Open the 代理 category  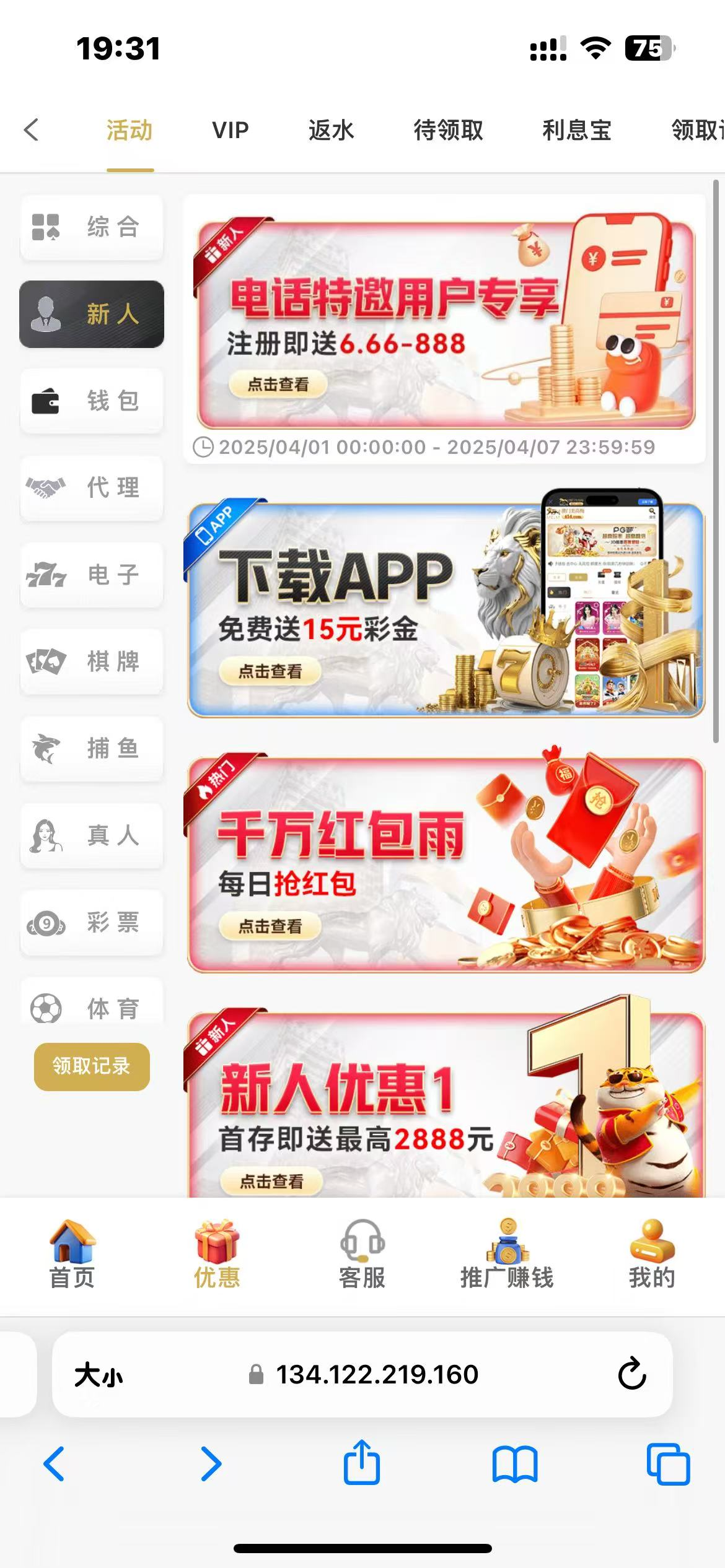tap(92, 487)
